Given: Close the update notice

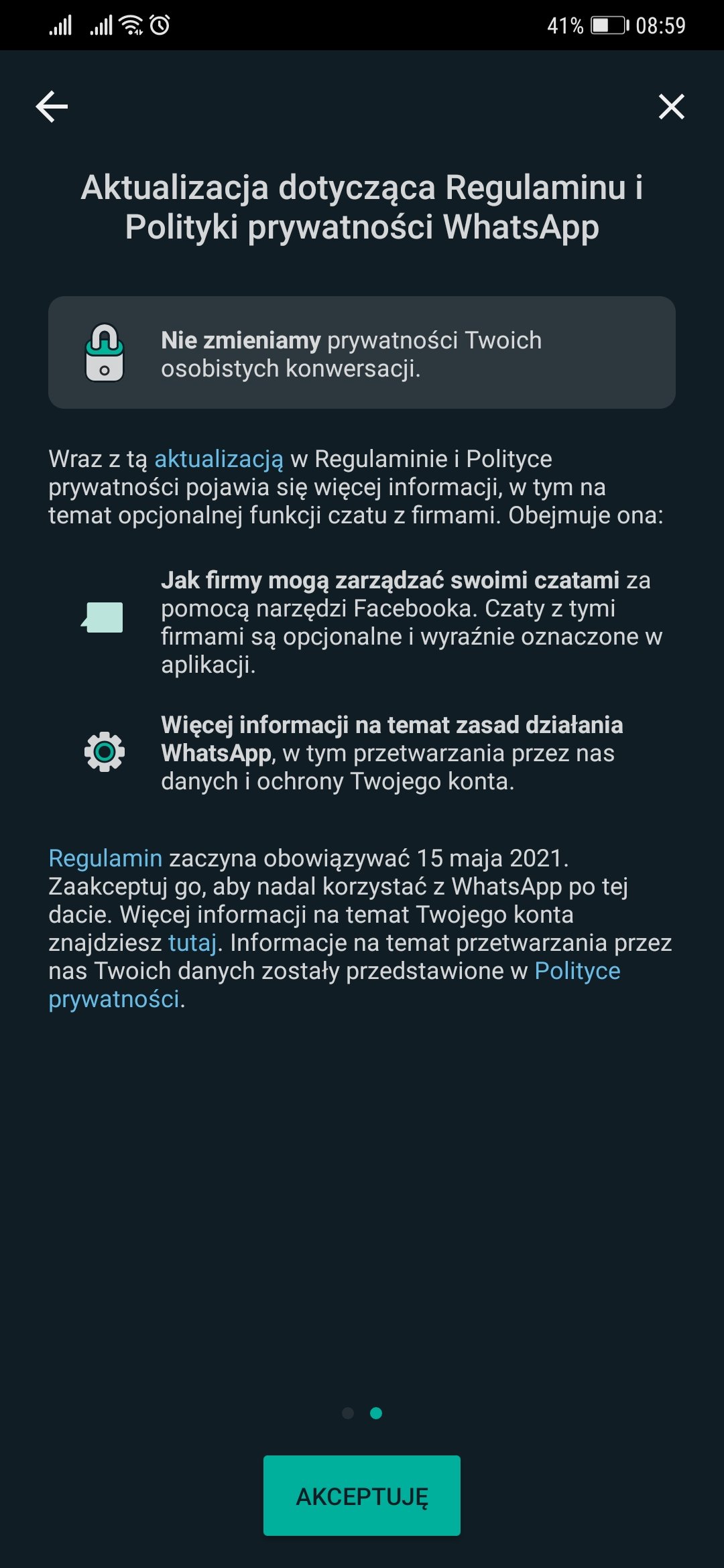Looking at the screenshot, I should tap(671, 107).
